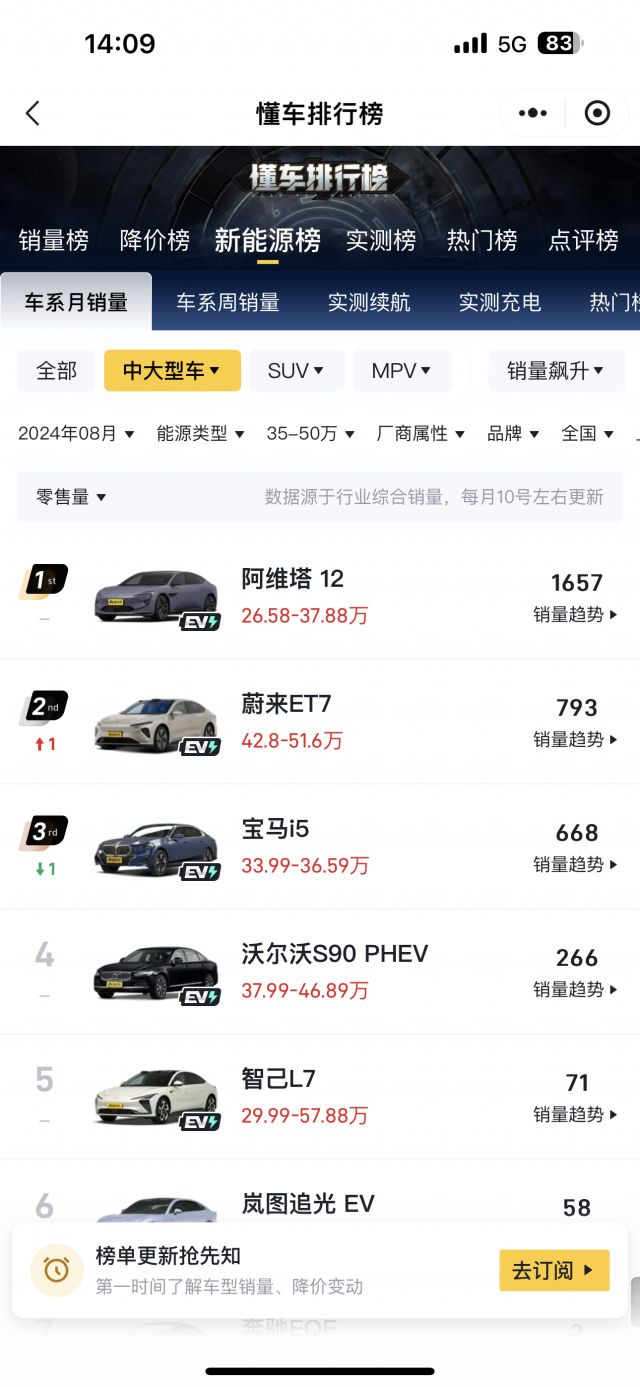
Task: Choose the 全部 vehicle type chip
Action: (56, 371)
